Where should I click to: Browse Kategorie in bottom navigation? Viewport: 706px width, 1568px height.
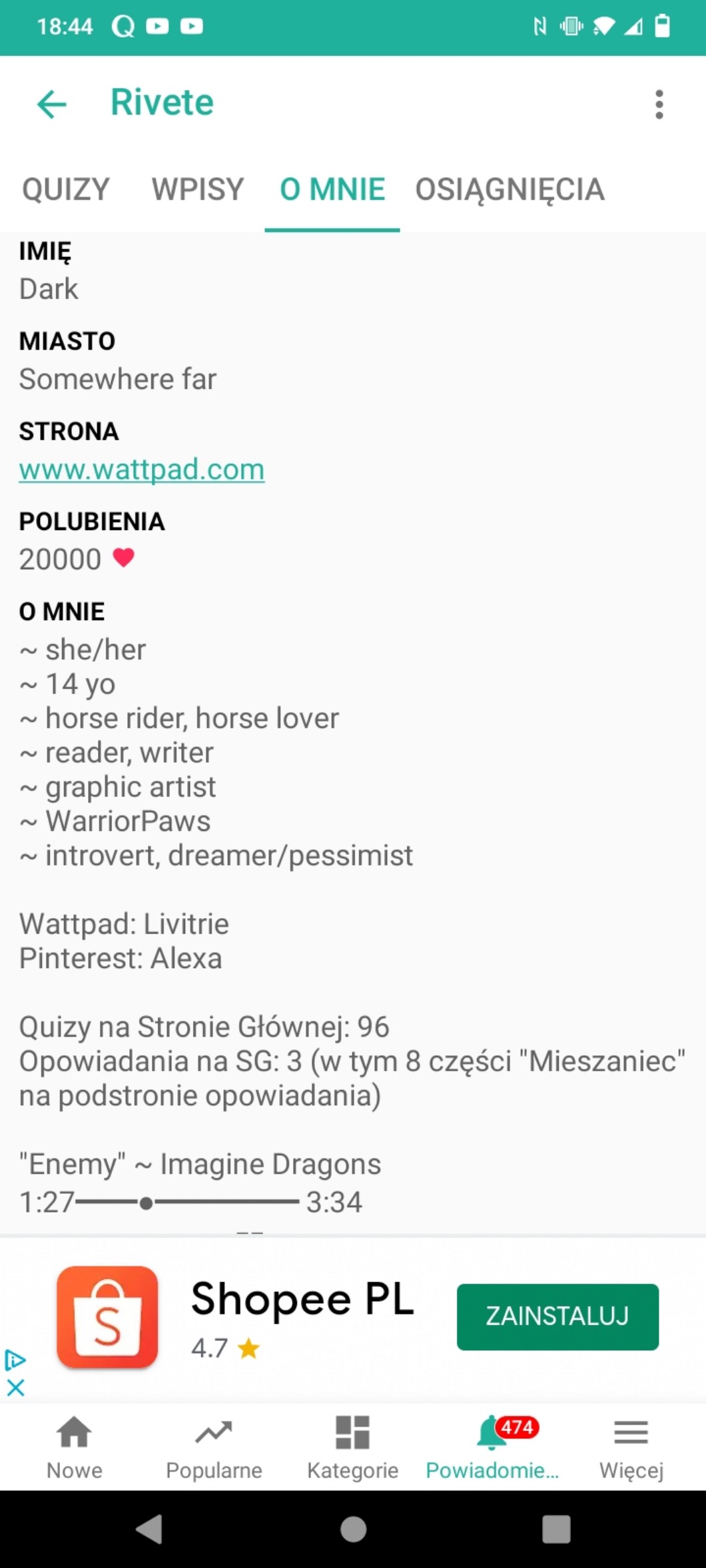pos(352,1446)
